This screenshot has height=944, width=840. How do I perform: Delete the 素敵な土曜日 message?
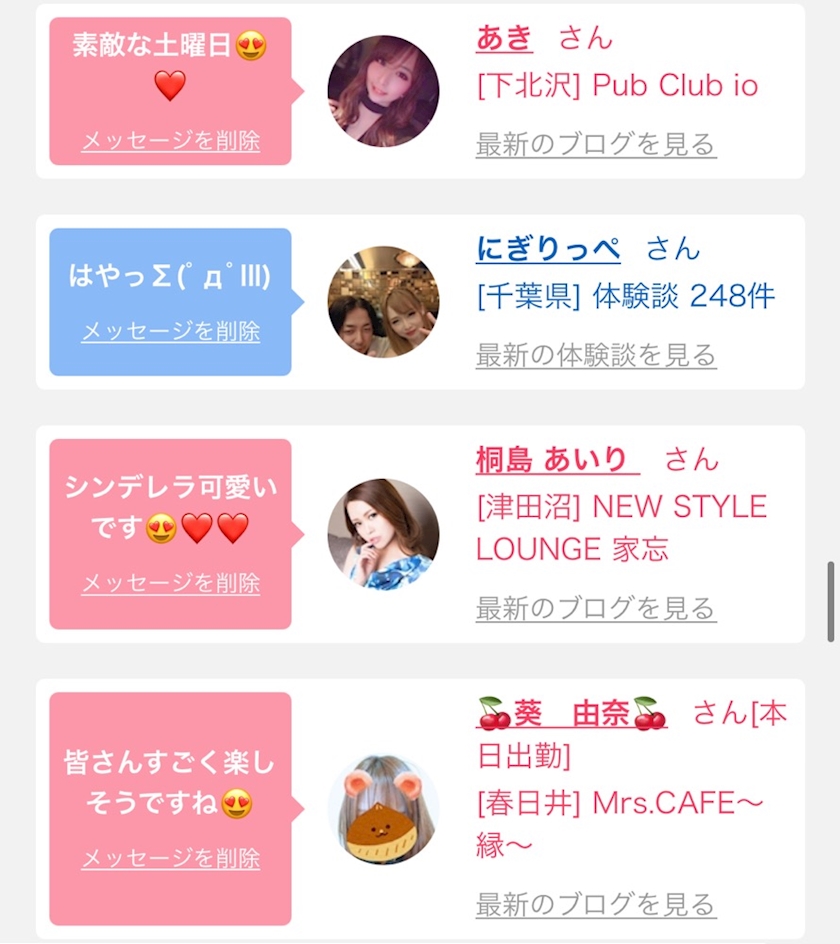[x=170, y=141]
